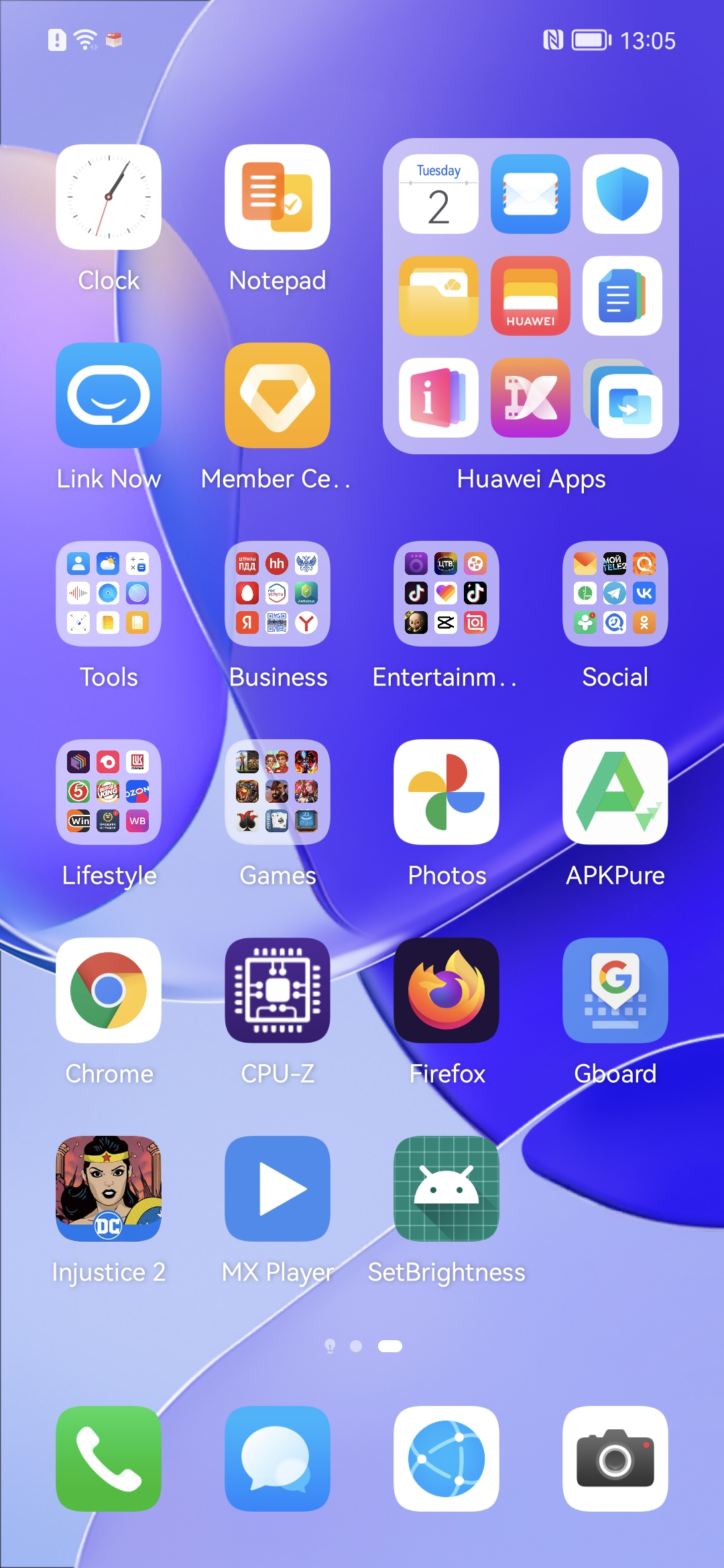
Task: Launch Google Photos
Action: tap(446, 792)
